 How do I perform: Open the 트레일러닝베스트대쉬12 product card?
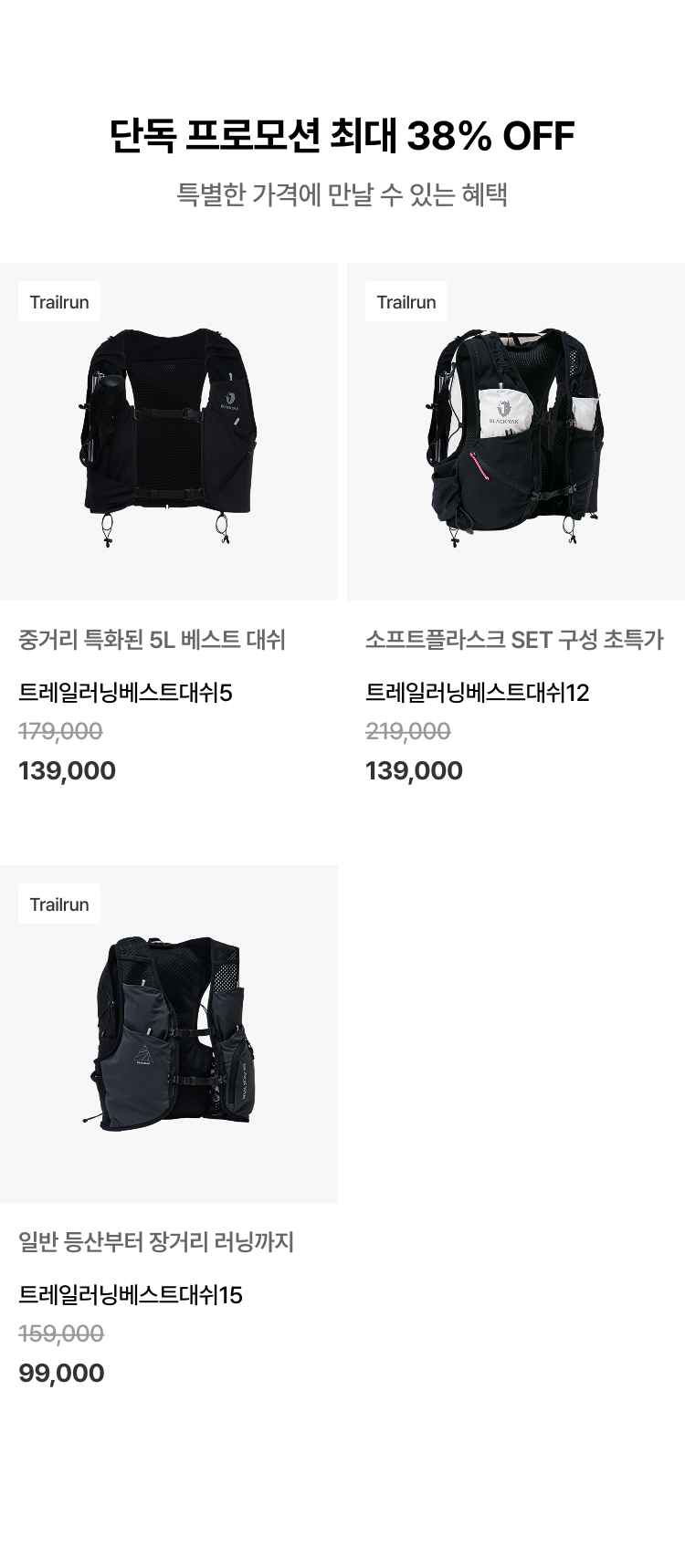point(516,432)
